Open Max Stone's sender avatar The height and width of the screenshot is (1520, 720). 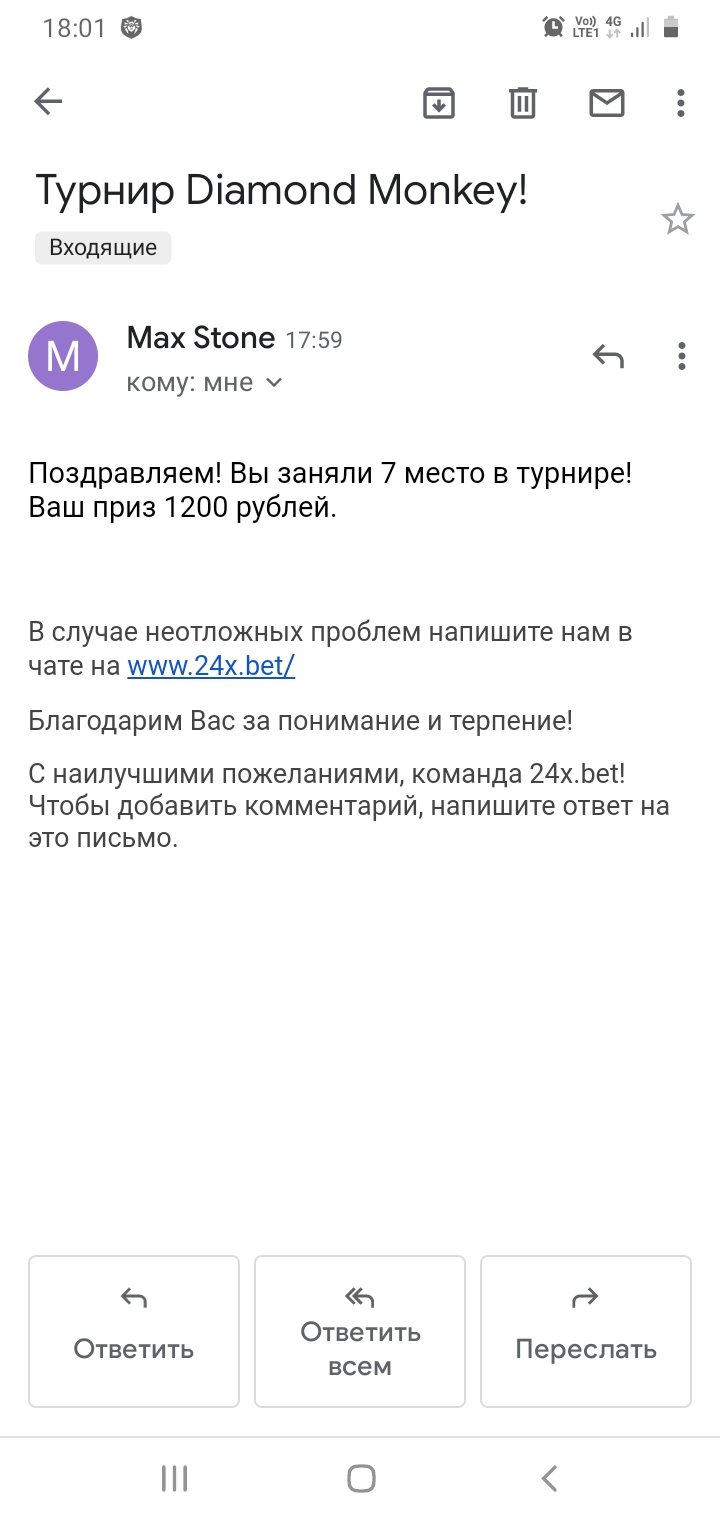pos(63,356)
